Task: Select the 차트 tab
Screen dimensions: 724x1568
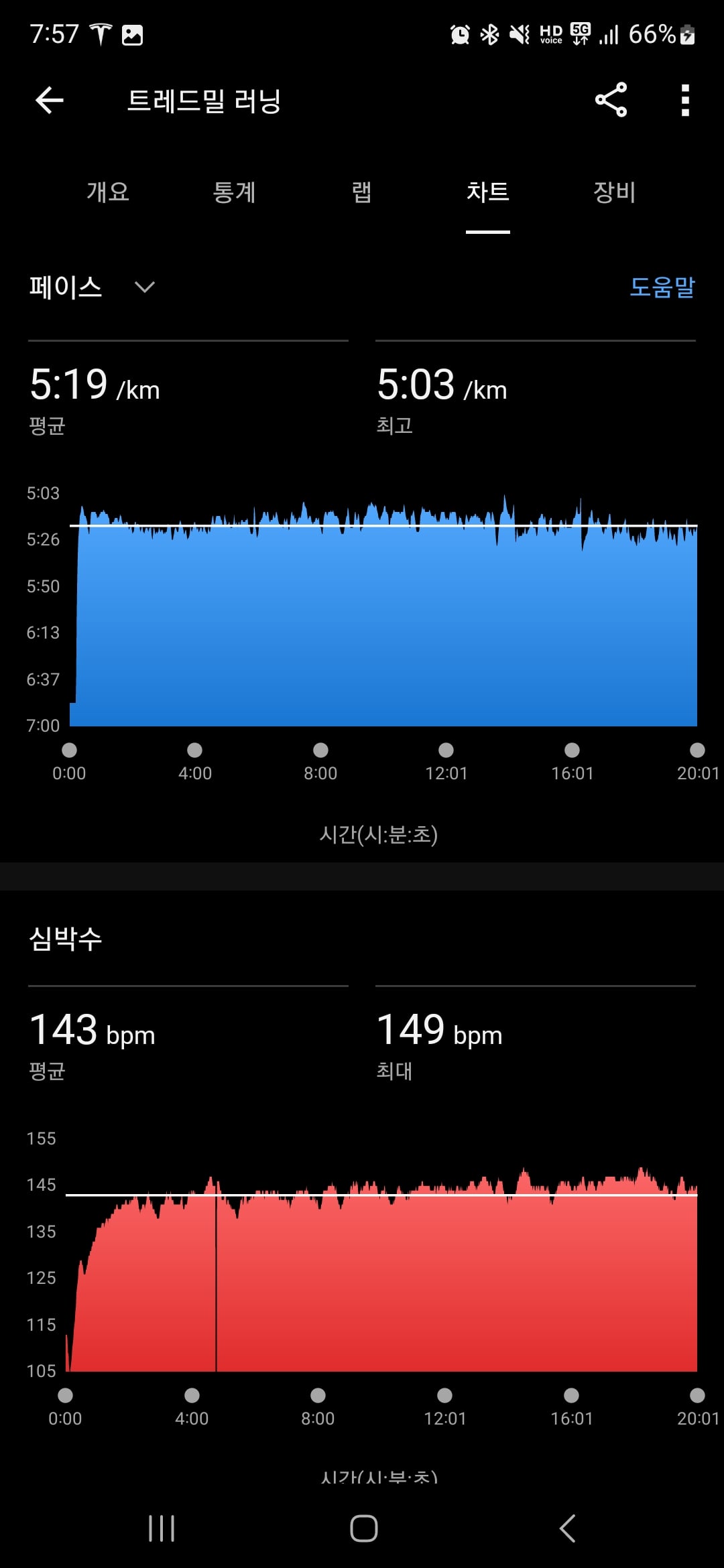Action: 488,192
